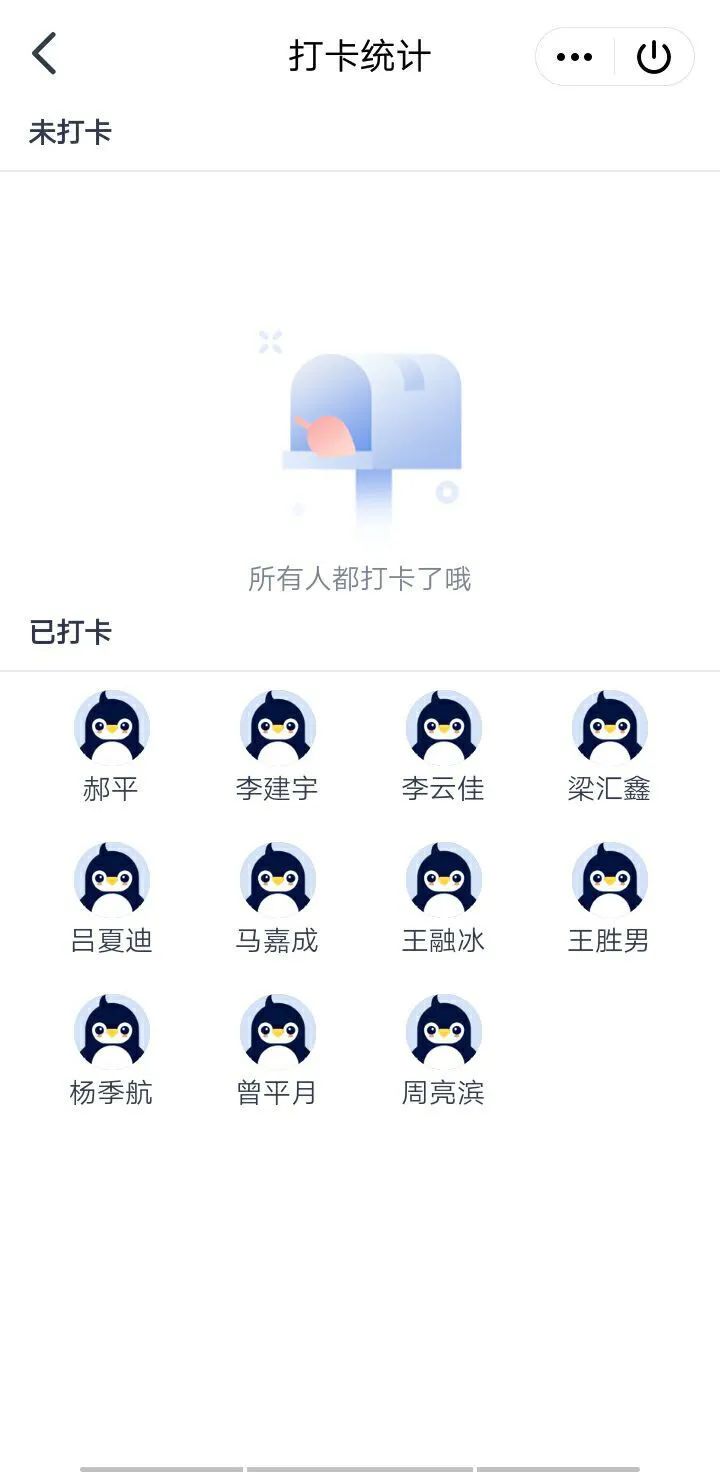Open member 王胜男
The image size is (720, 1473).
(609, 880)
